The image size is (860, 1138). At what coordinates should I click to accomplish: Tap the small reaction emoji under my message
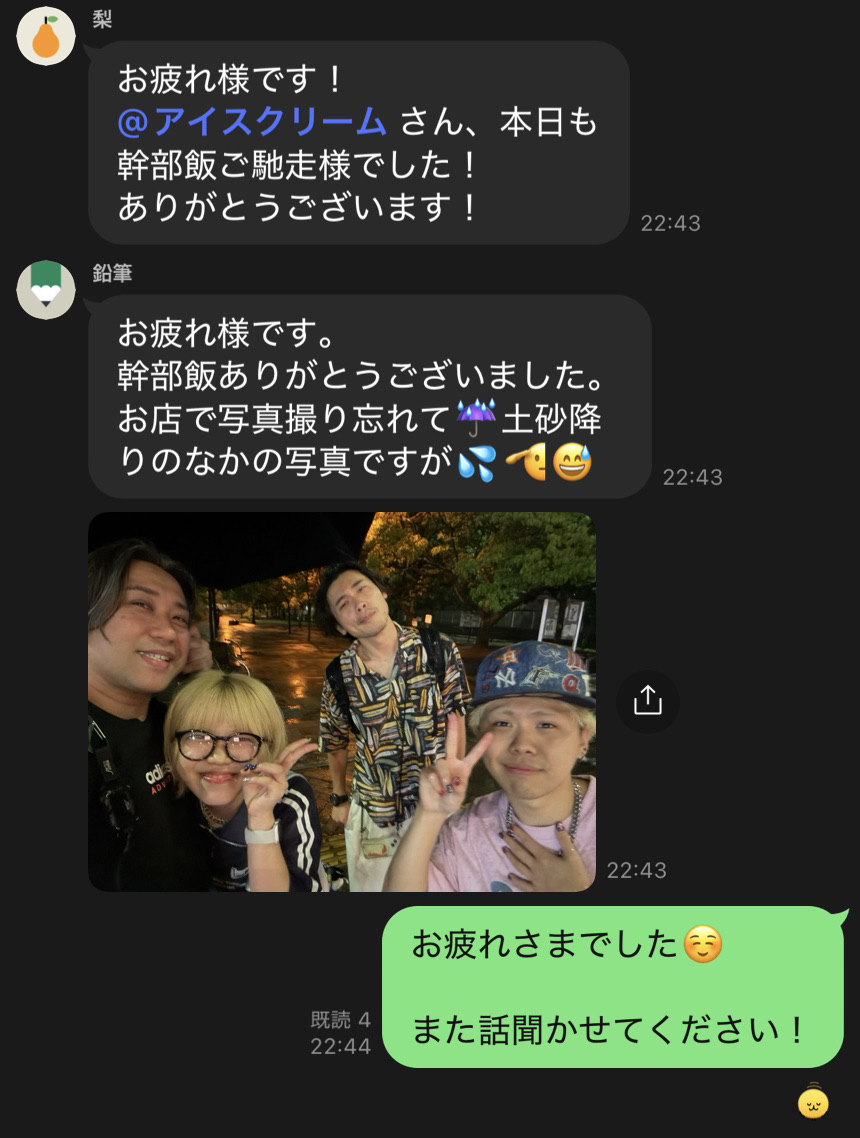pos(813,1101)
